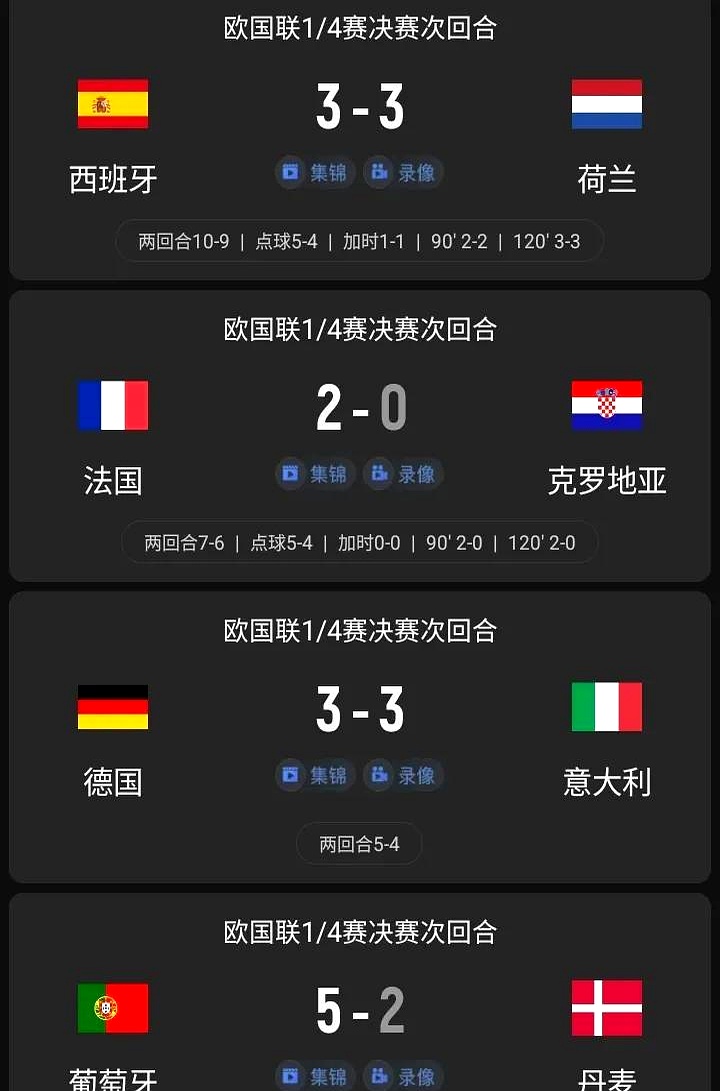
Task: Open the Spain 3-3 Netherlands match card
Action: (x=360, y=106)
